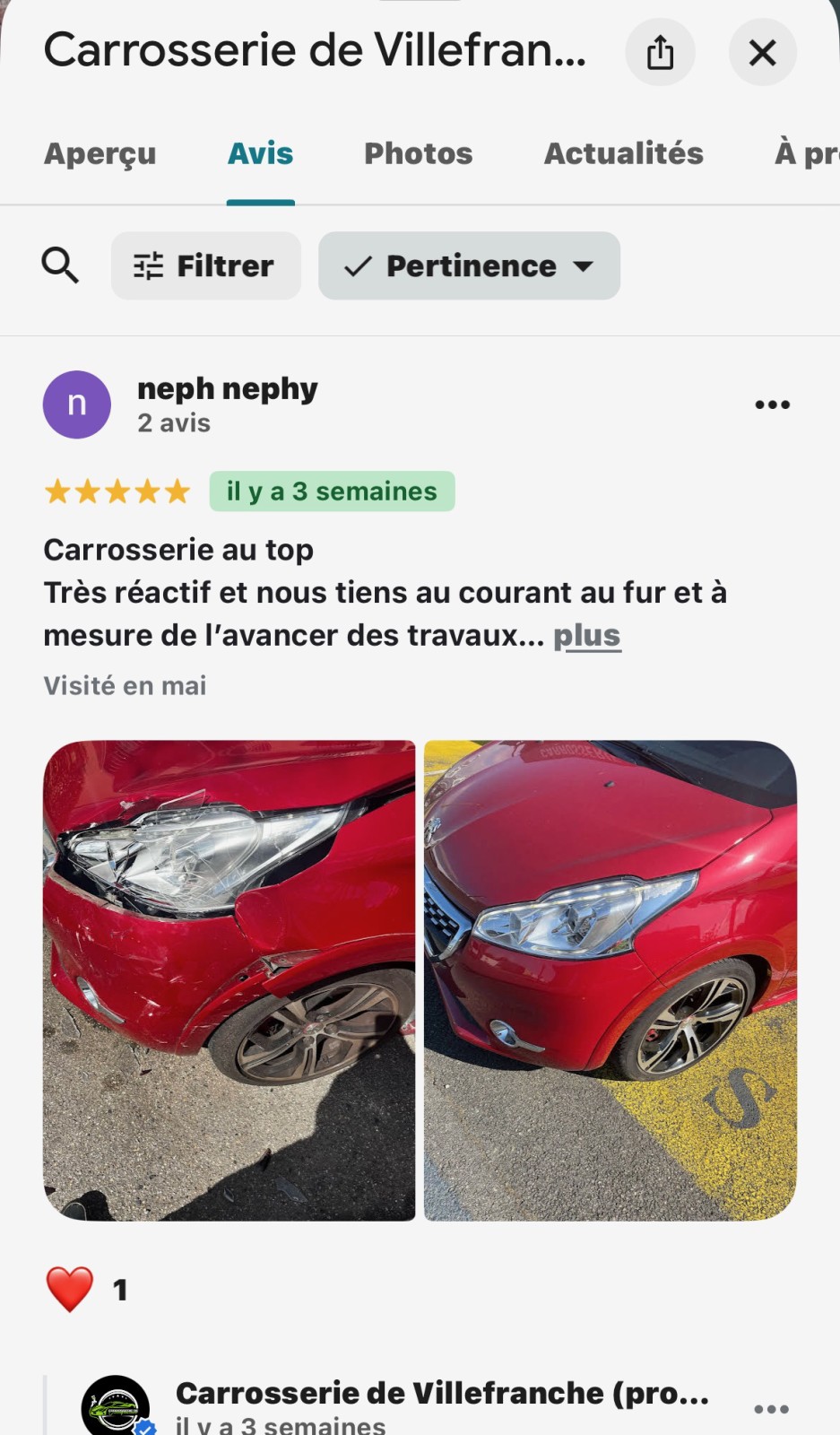840x1435 pixels.
Task: Open overflow menu for neph nephy's review
Action: click(772, 404)
